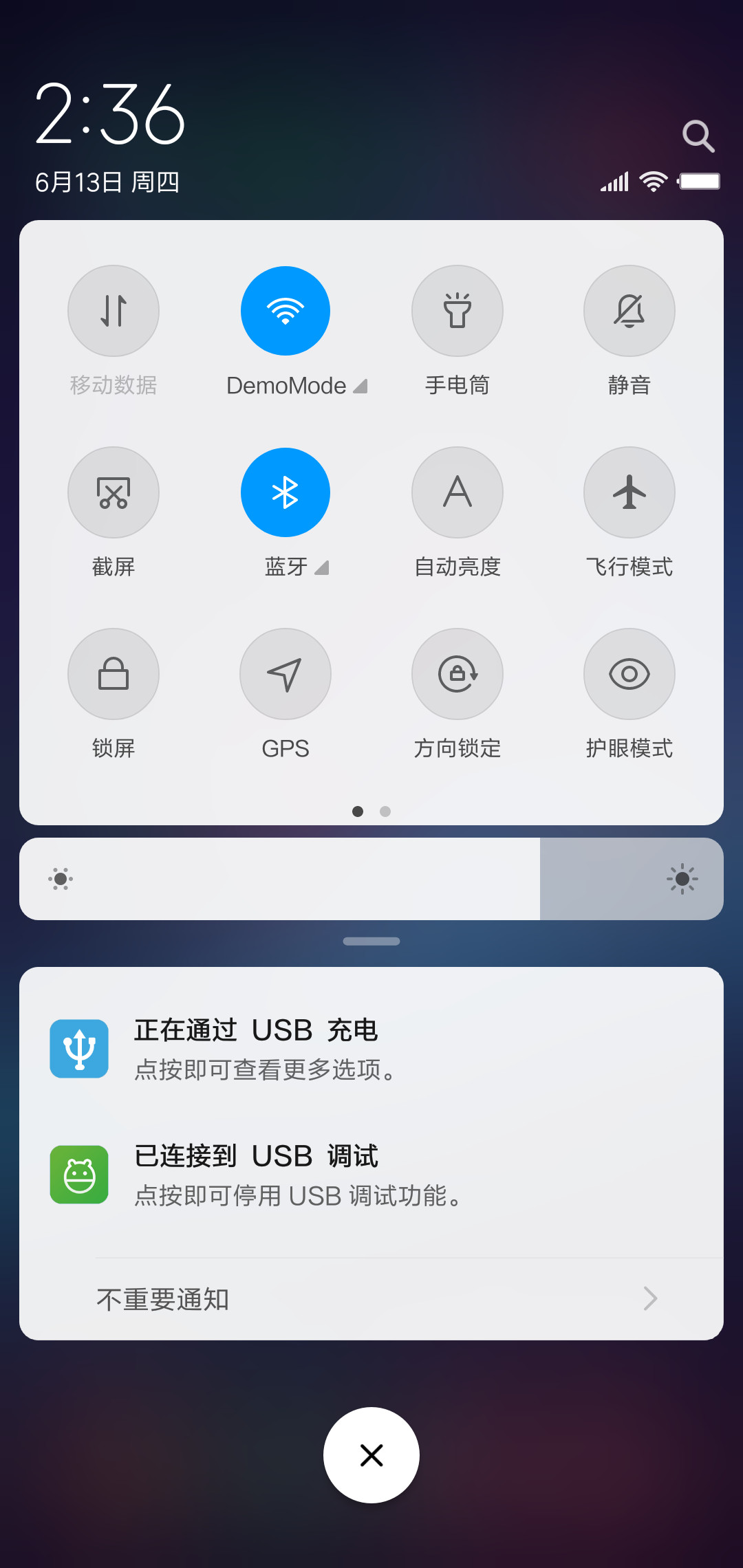Open the search icon

698,136
